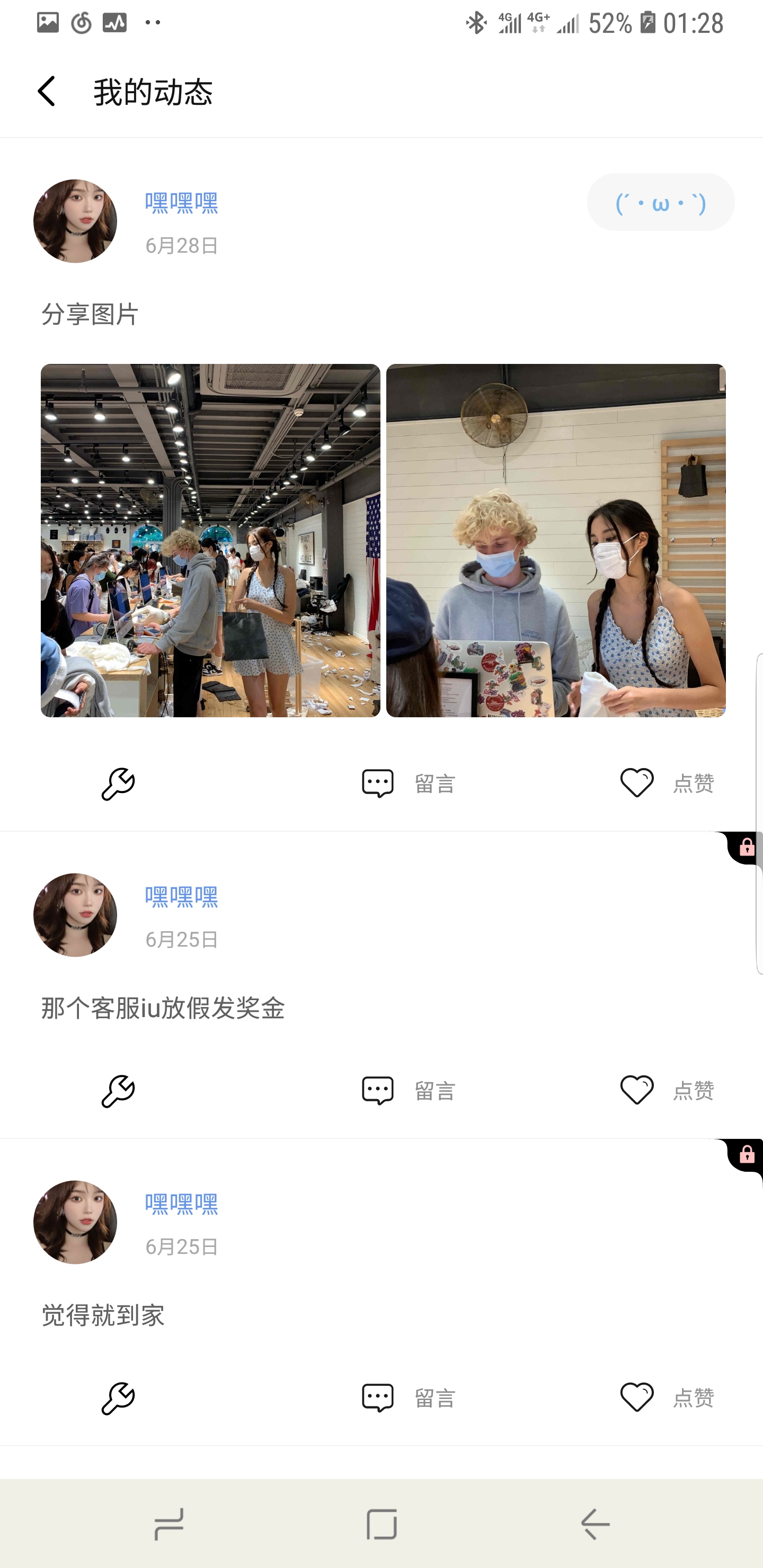Viewport: 763px width, 1568px height.
Task: Open wrench settings for 分享图片 post
Action: point(118,783)
